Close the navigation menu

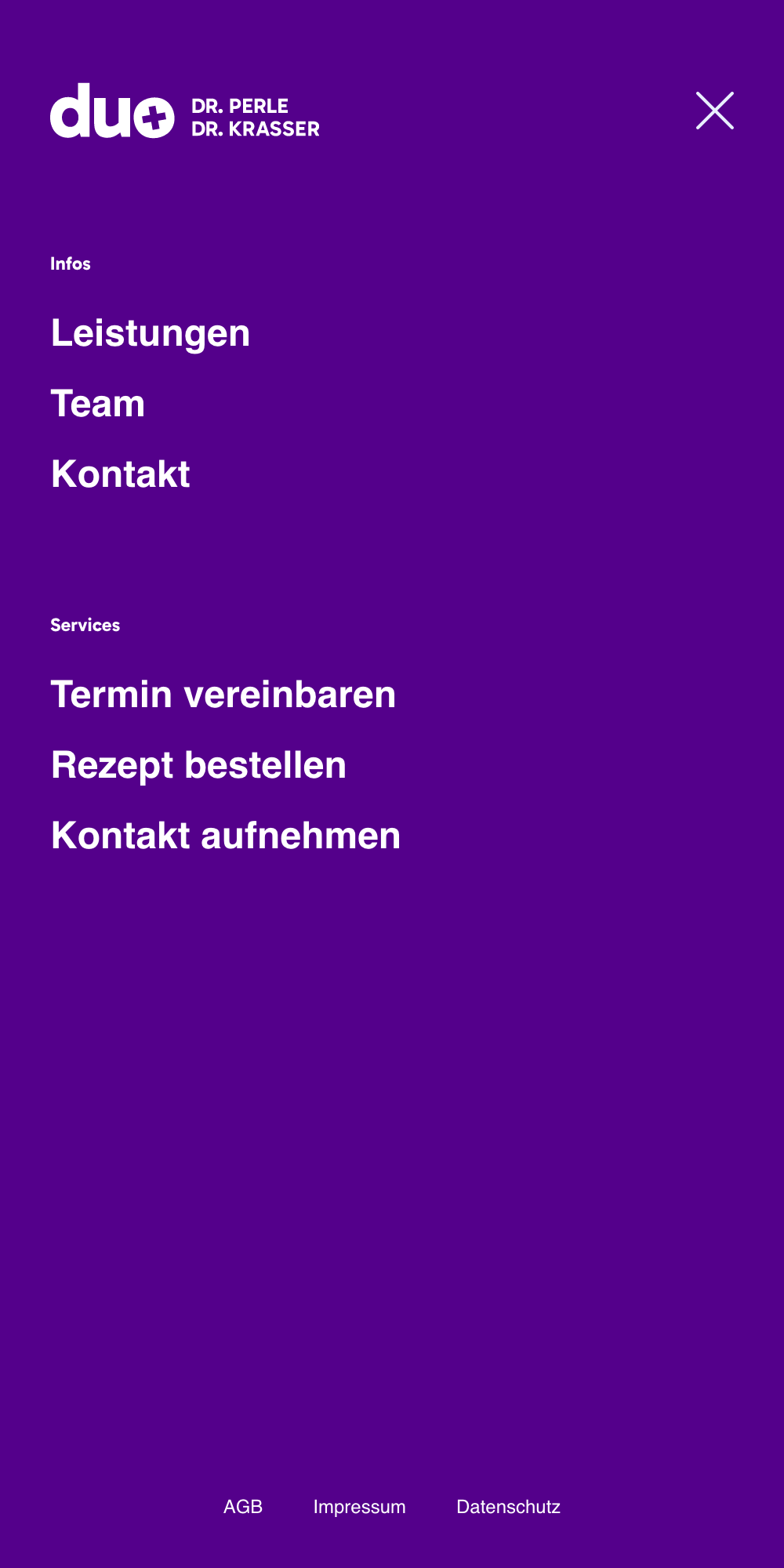click(714, 111)
